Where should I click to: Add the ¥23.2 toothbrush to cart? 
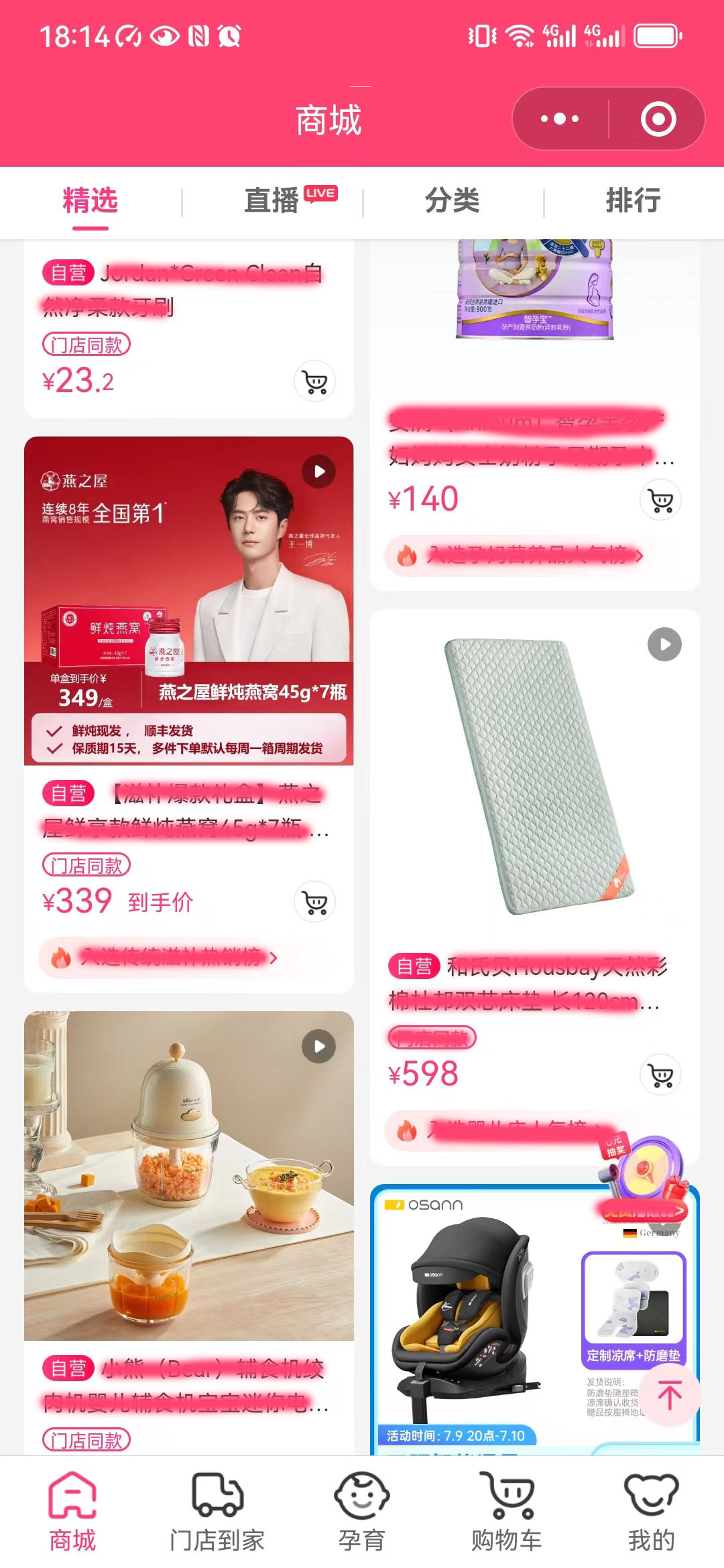pyautogui.click(x=315, y=382)
